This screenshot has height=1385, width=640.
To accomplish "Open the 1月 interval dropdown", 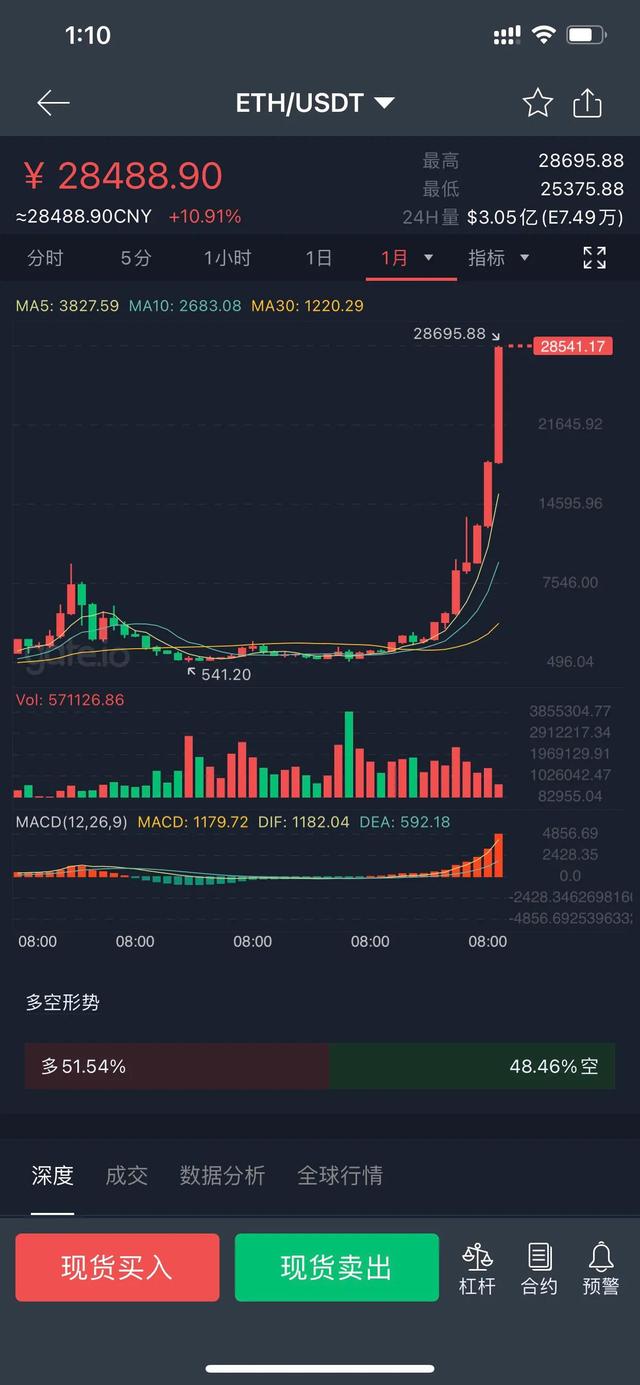I will click(x=407, y=258).
